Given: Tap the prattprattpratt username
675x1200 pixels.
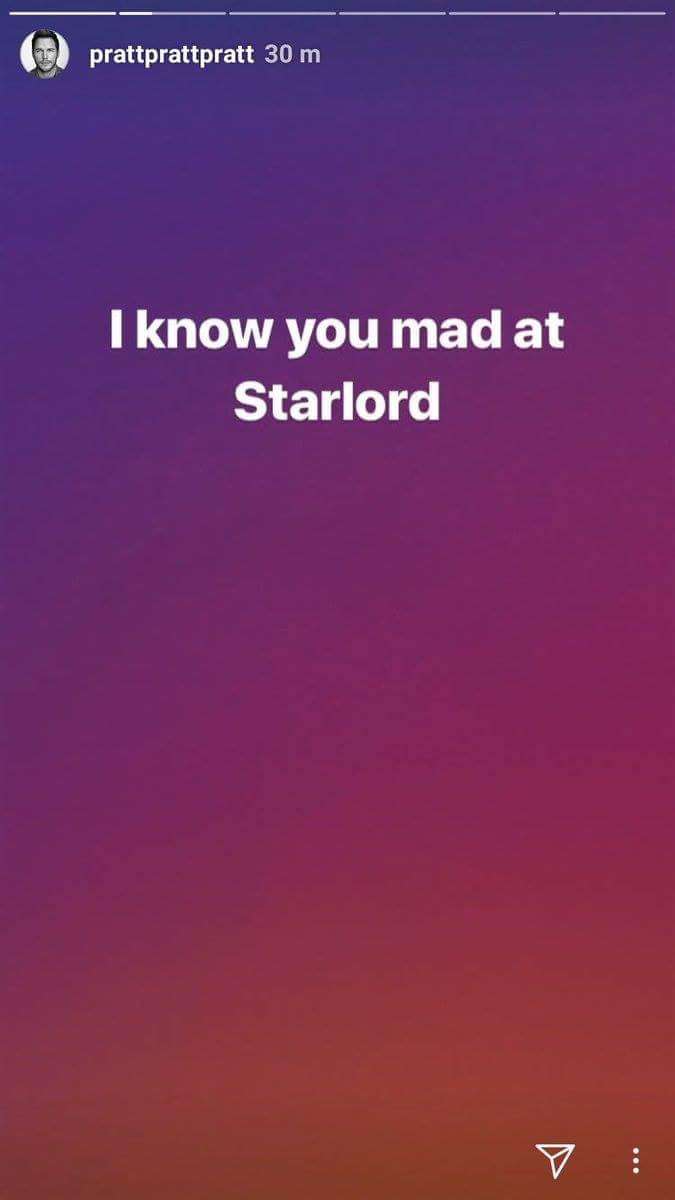Looking at the screenshot, I should click(171, 55).
